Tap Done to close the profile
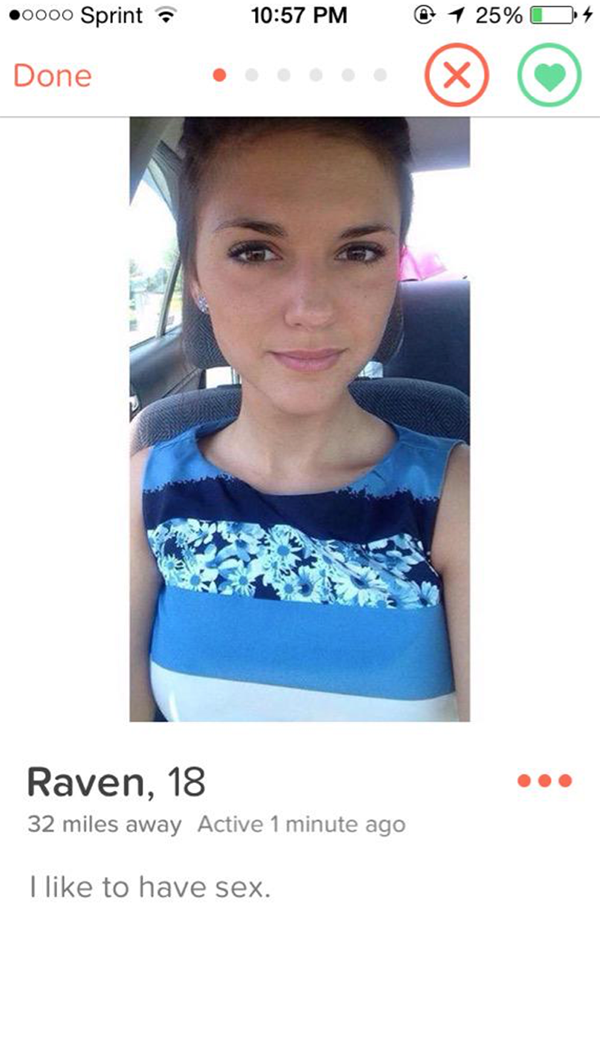600x1038 pixels. [x=51, y=76]
